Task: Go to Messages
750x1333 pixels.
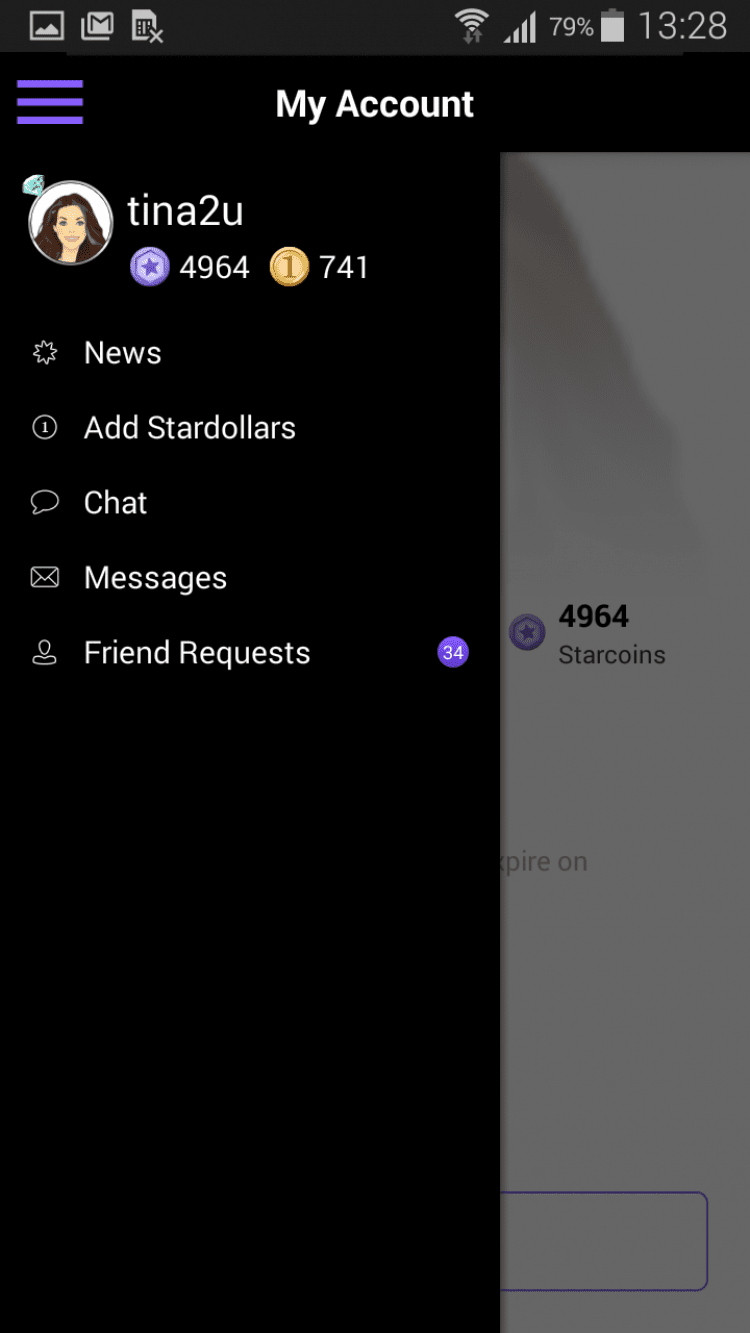Action: (x=155, y=578)
